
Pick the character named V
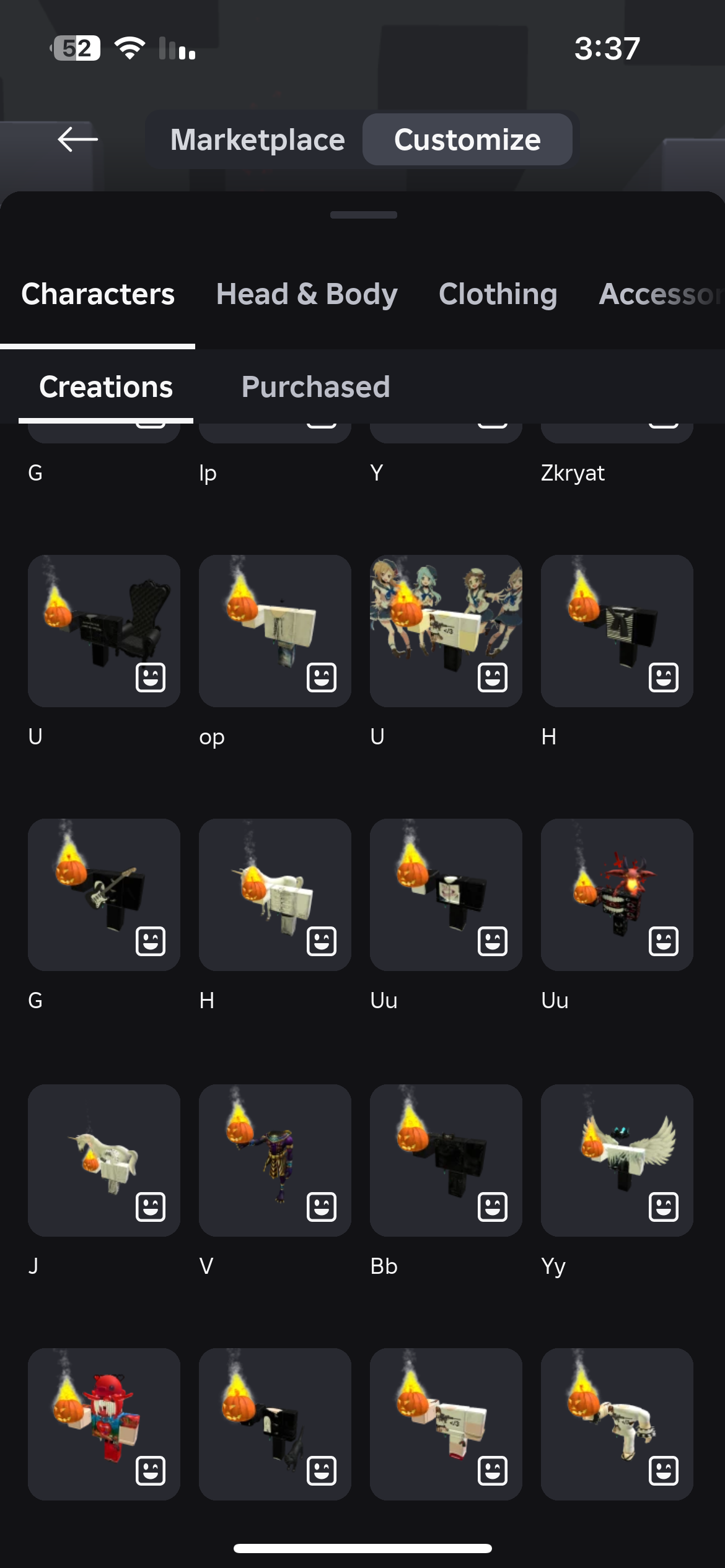pyautogui.click(x=275, y=1159)
